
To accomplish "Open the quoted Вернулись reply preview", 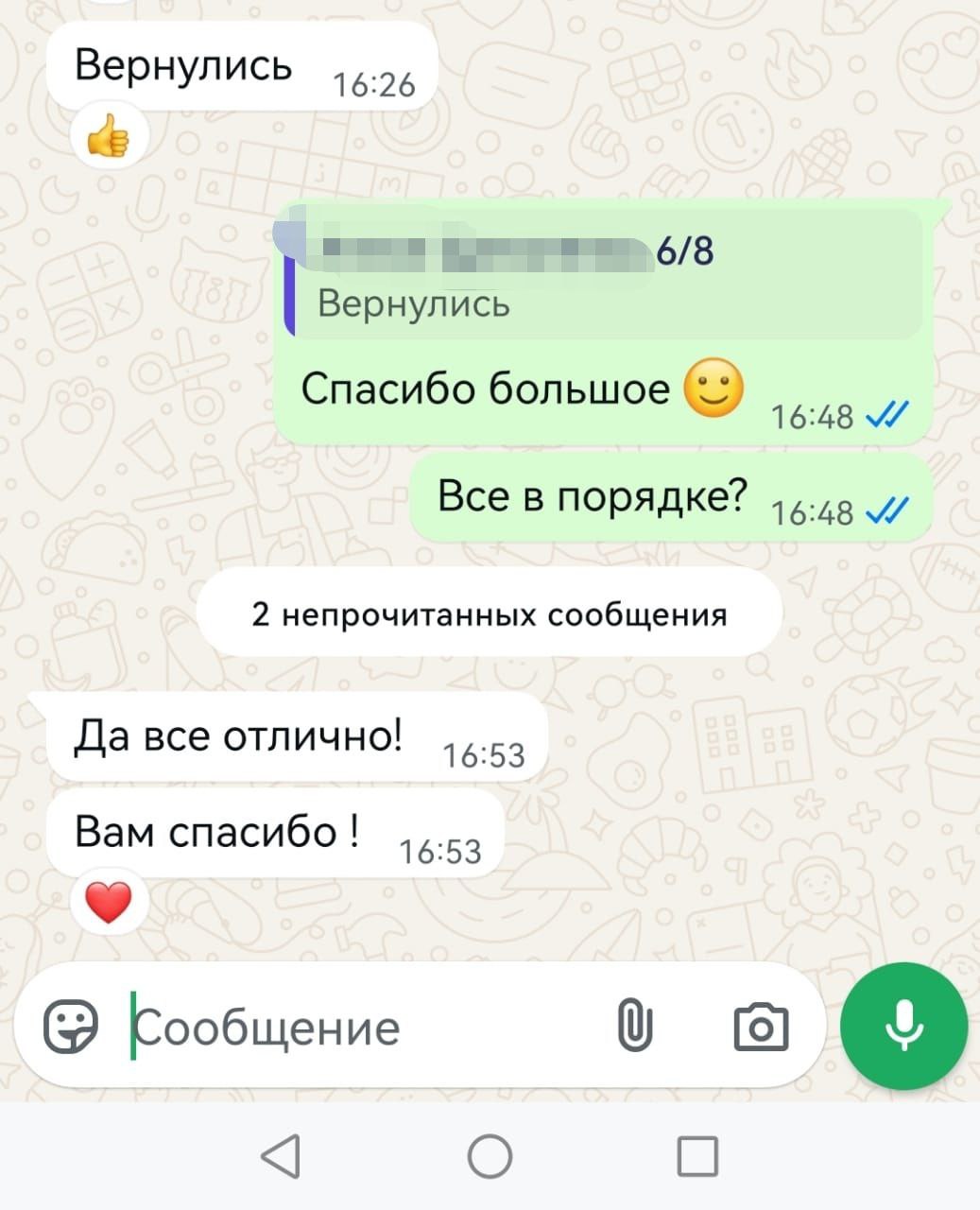I will pyautogui.click(x=605, y=275).
